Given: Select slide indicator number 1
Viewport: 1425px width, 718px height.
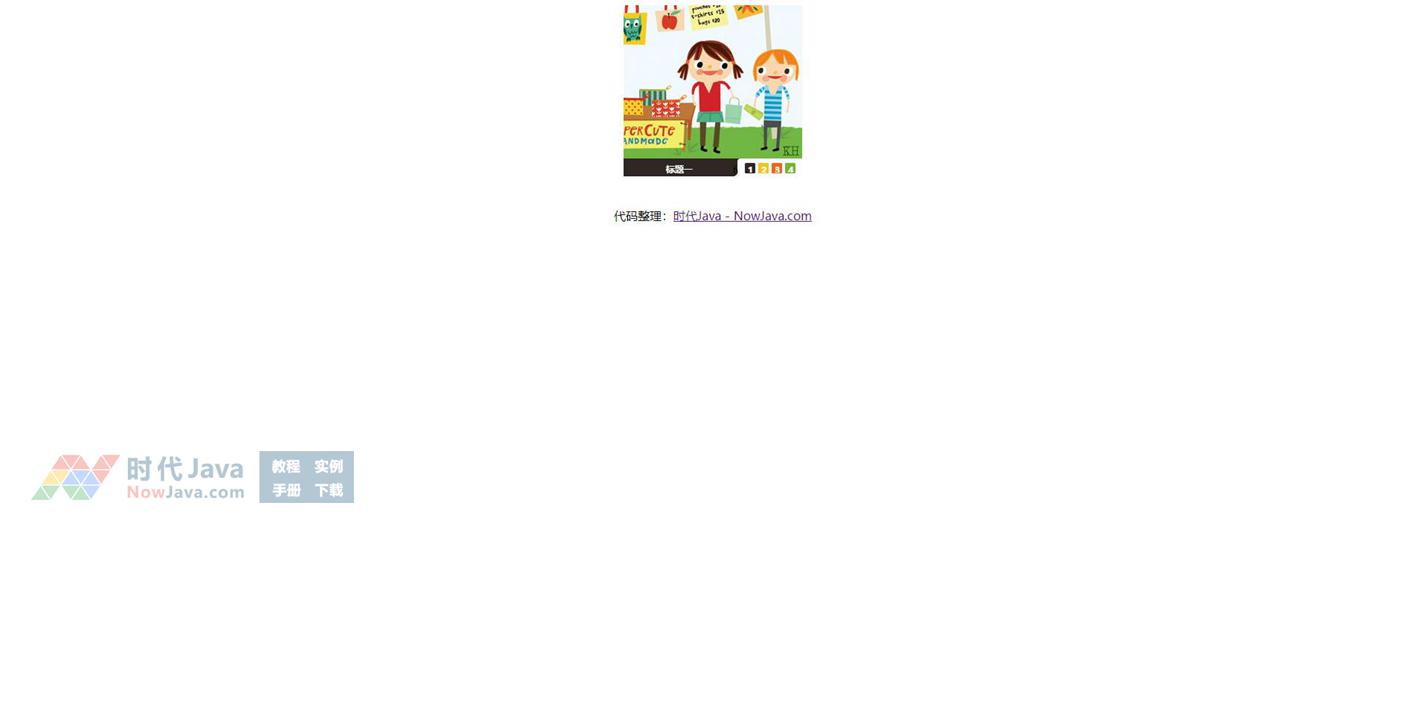Looking at the screenshot, I should [x=750, y=169].
